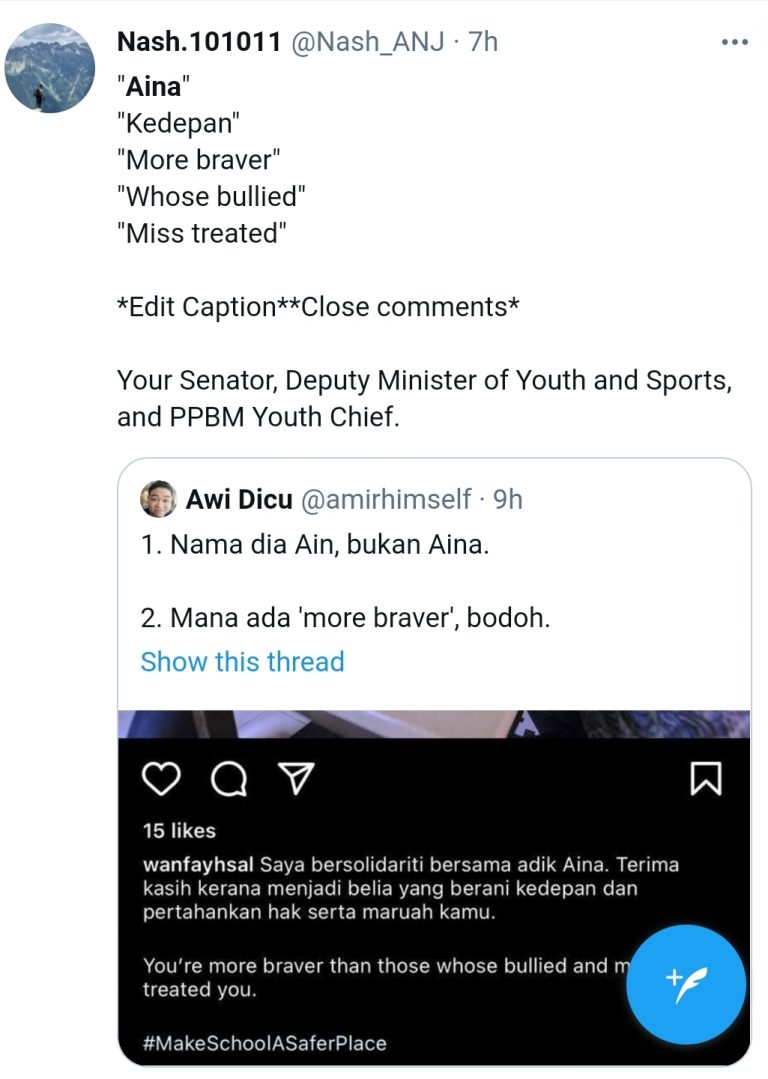Open the tweet overflow menu
This screenshot has width=768, height=1079.
(x=735, y=43)
